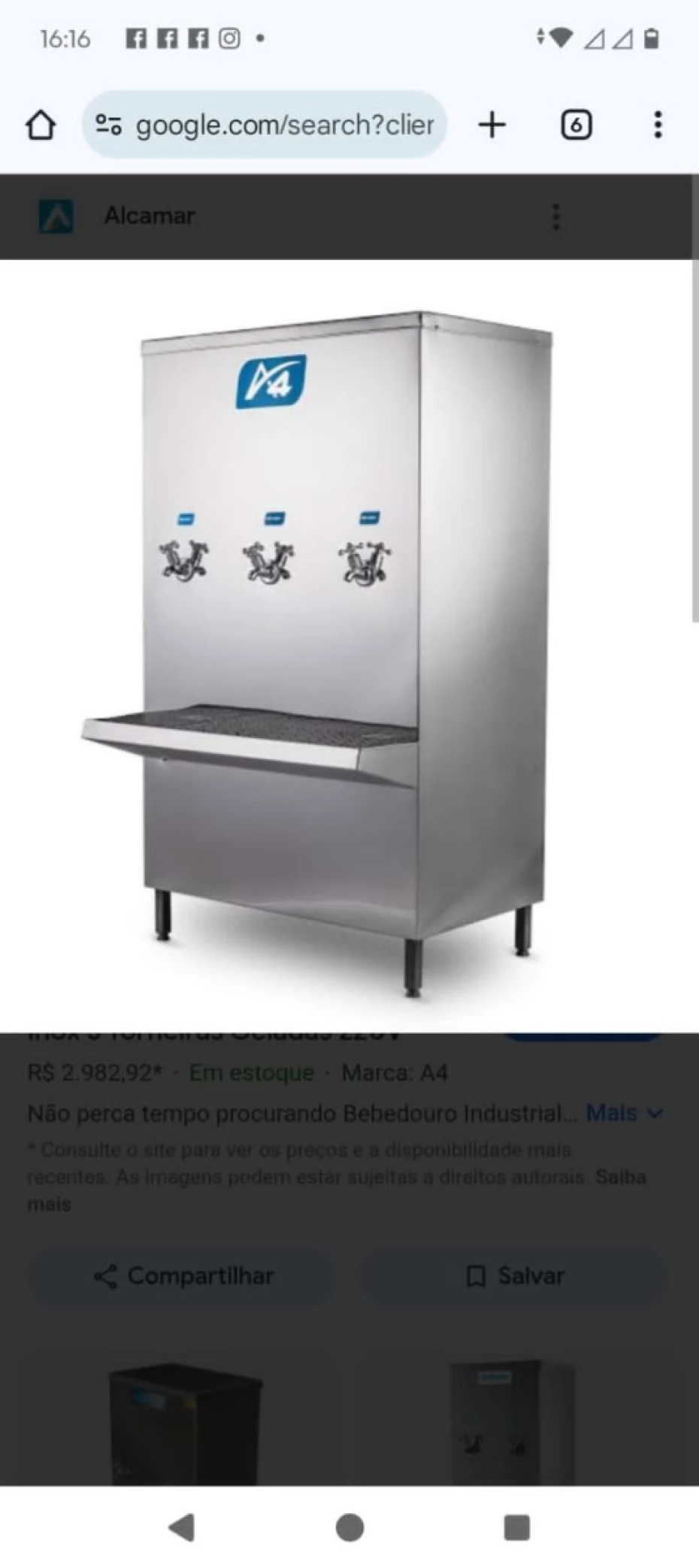This screenshot has width=699, height=1568.
Task: Open recent apps from the navigation bar
Action: click(x=517, y=1527)
